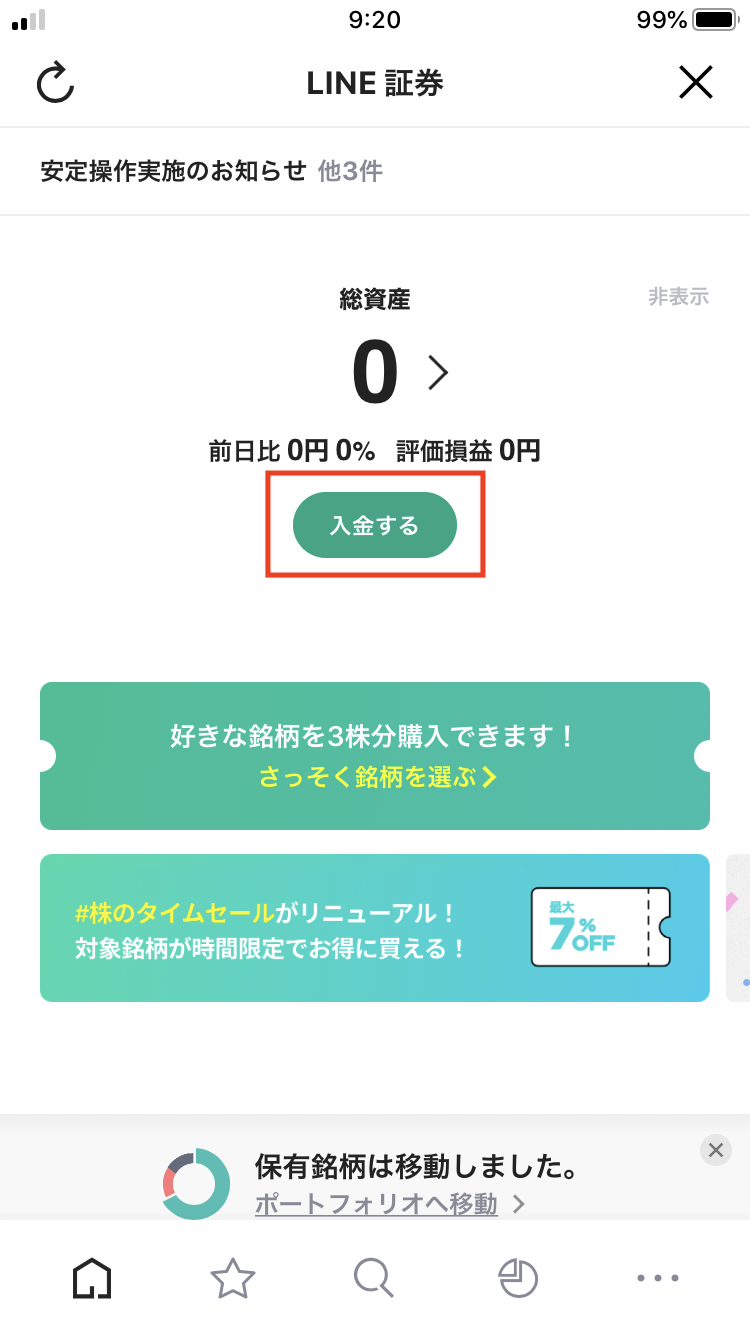Open the favorites star icon
This screenshot has height=1334, width=750.
232,1277
